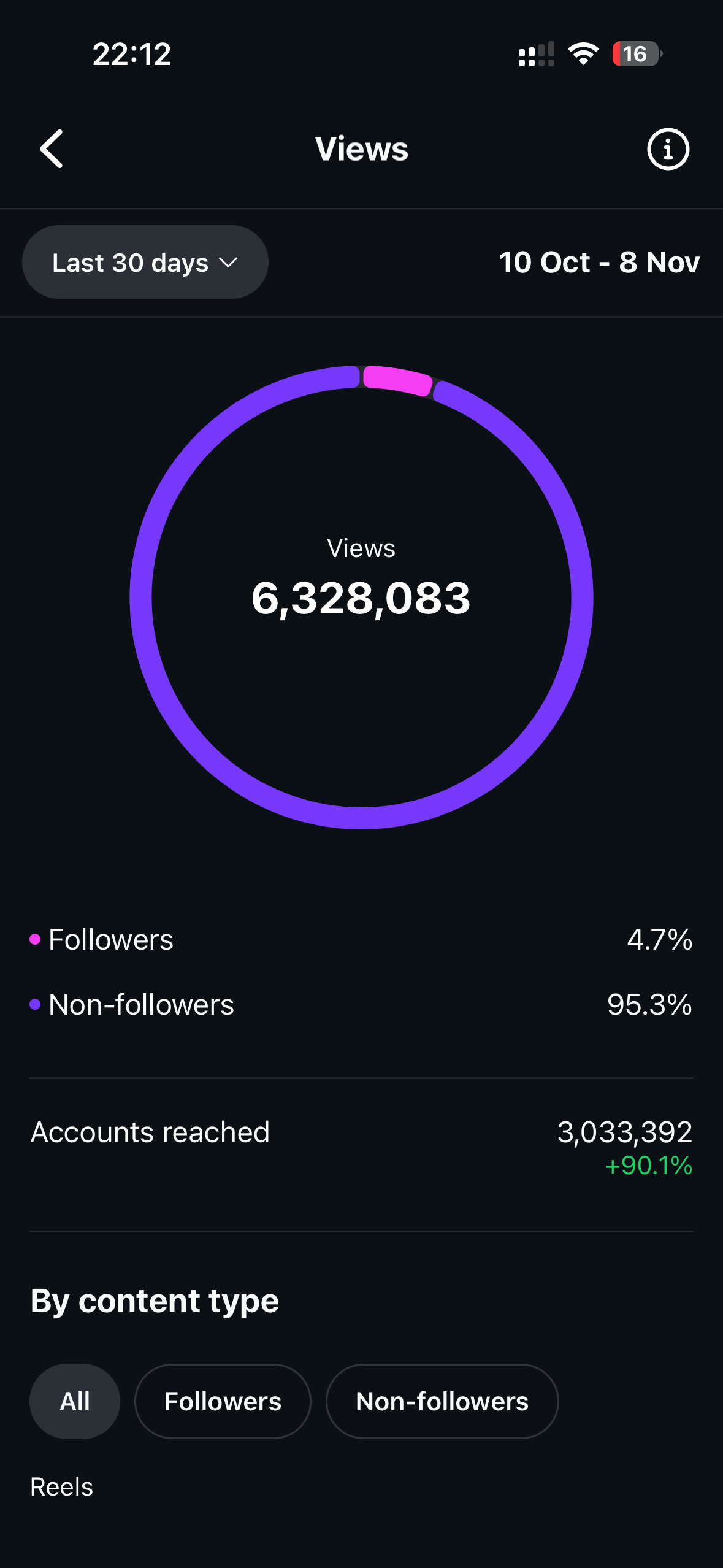The height and width of the screenshot is (1568, 723).
Task: Go back from the Views screen
Action: click(52, 148)
